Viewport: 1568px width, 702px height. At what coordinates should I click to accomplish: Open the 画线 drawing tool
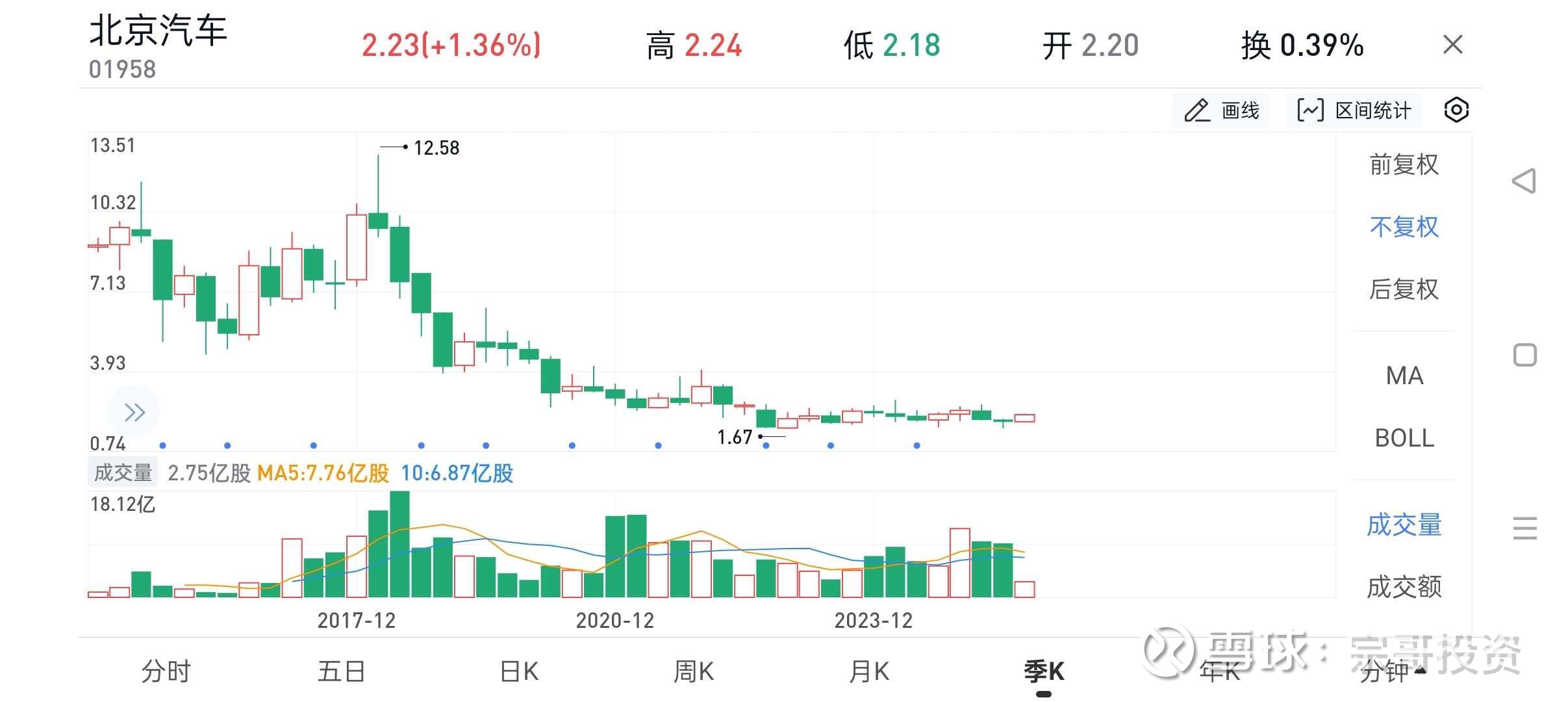(1221, 110)
